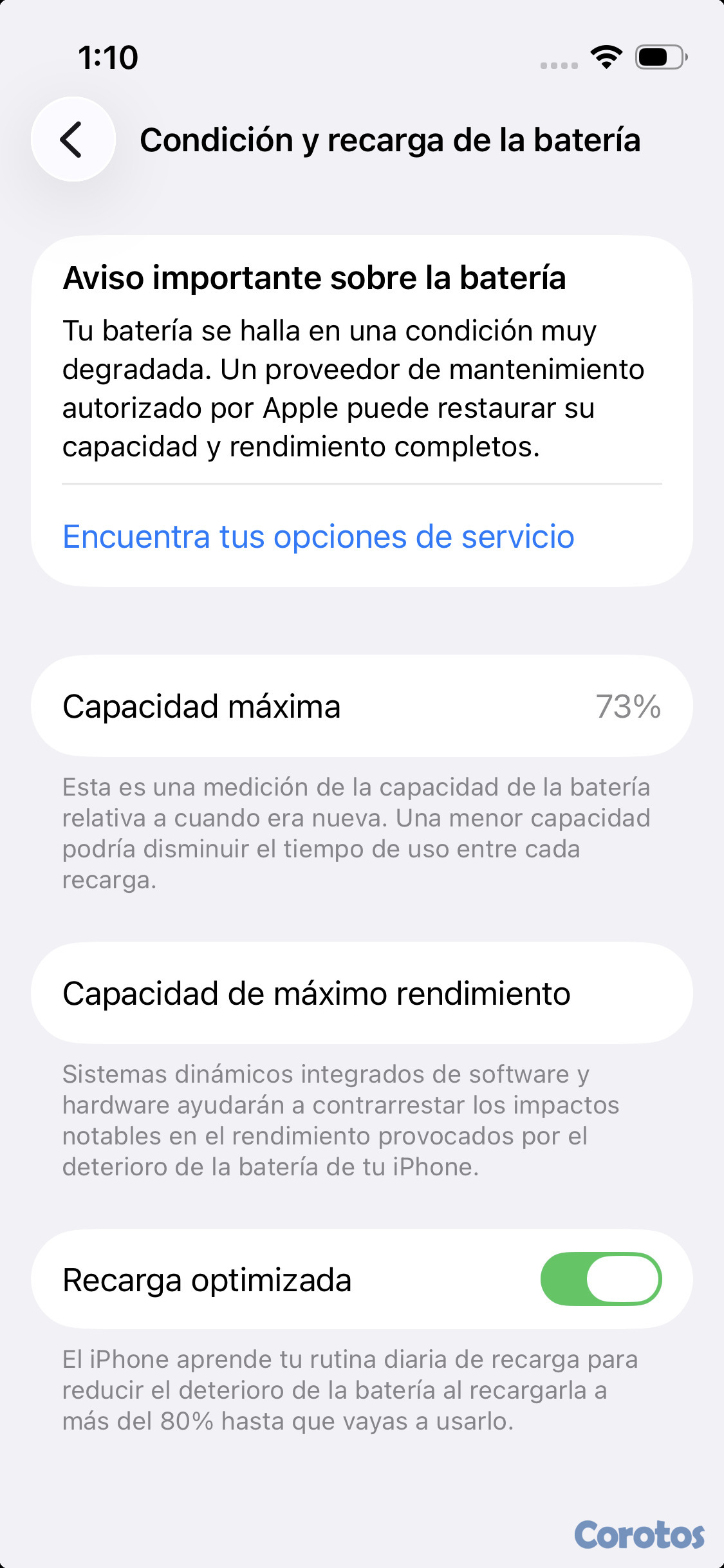
Task: Disable the Recarga optimizada switch
Action: pyautogui.click(x=600, y=1279)
